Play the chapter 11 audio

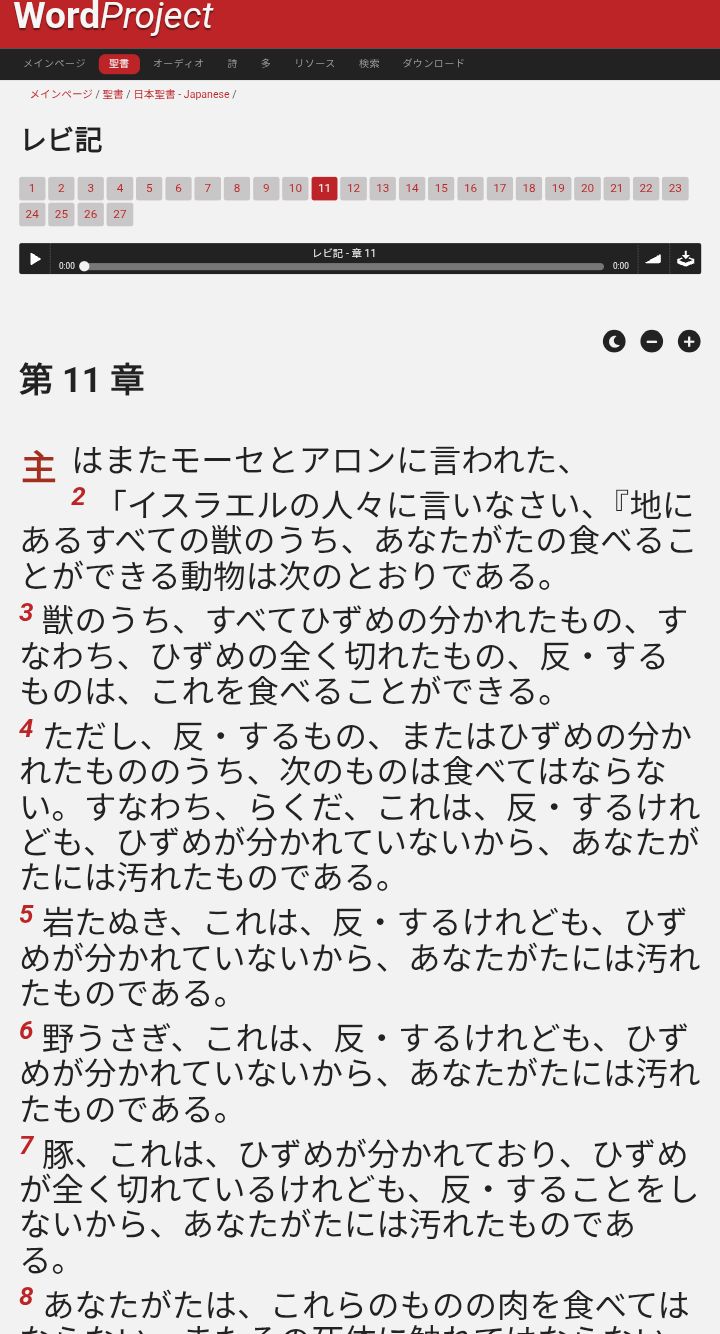(x=35, y=259)
